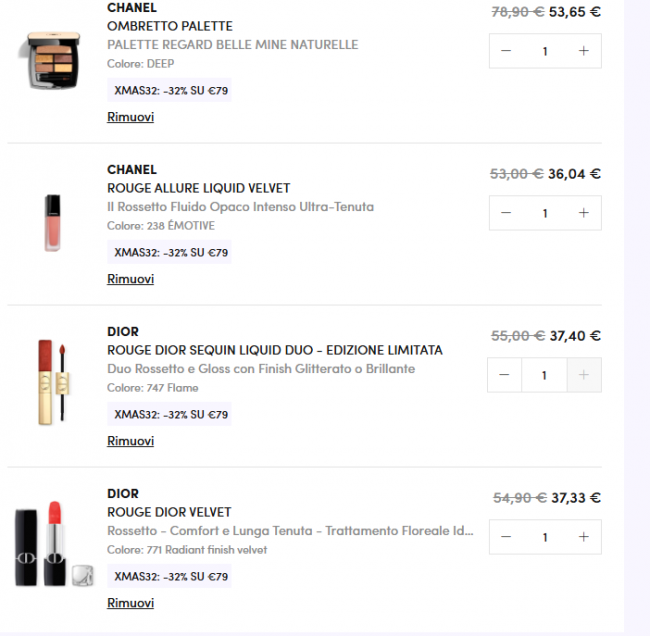The width and height of the screenshot is (650, 636).
Task: Open the Rouge Dior Velvet lipstick image
Action: (53, 547)
